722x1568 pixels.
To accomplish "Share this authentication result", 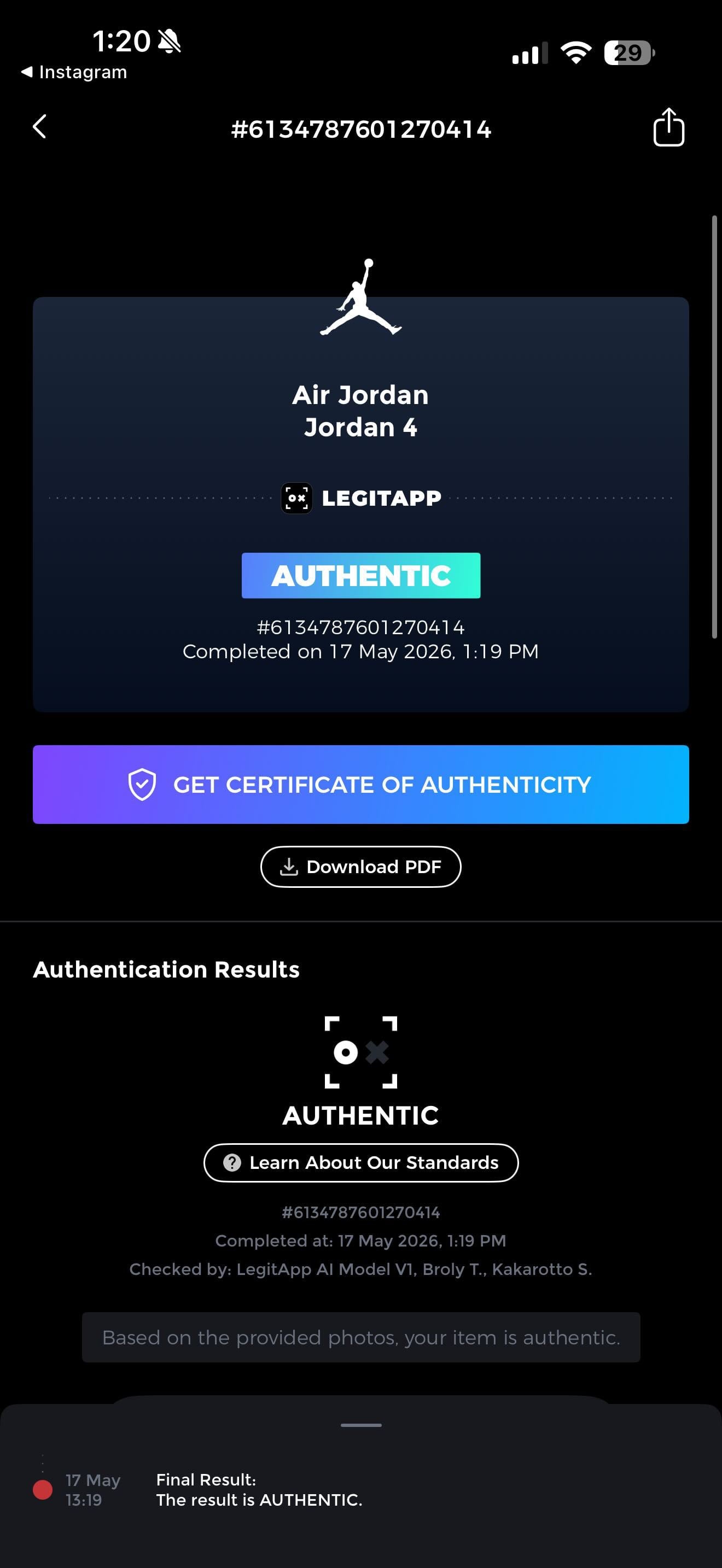I will tap(668, 127).
